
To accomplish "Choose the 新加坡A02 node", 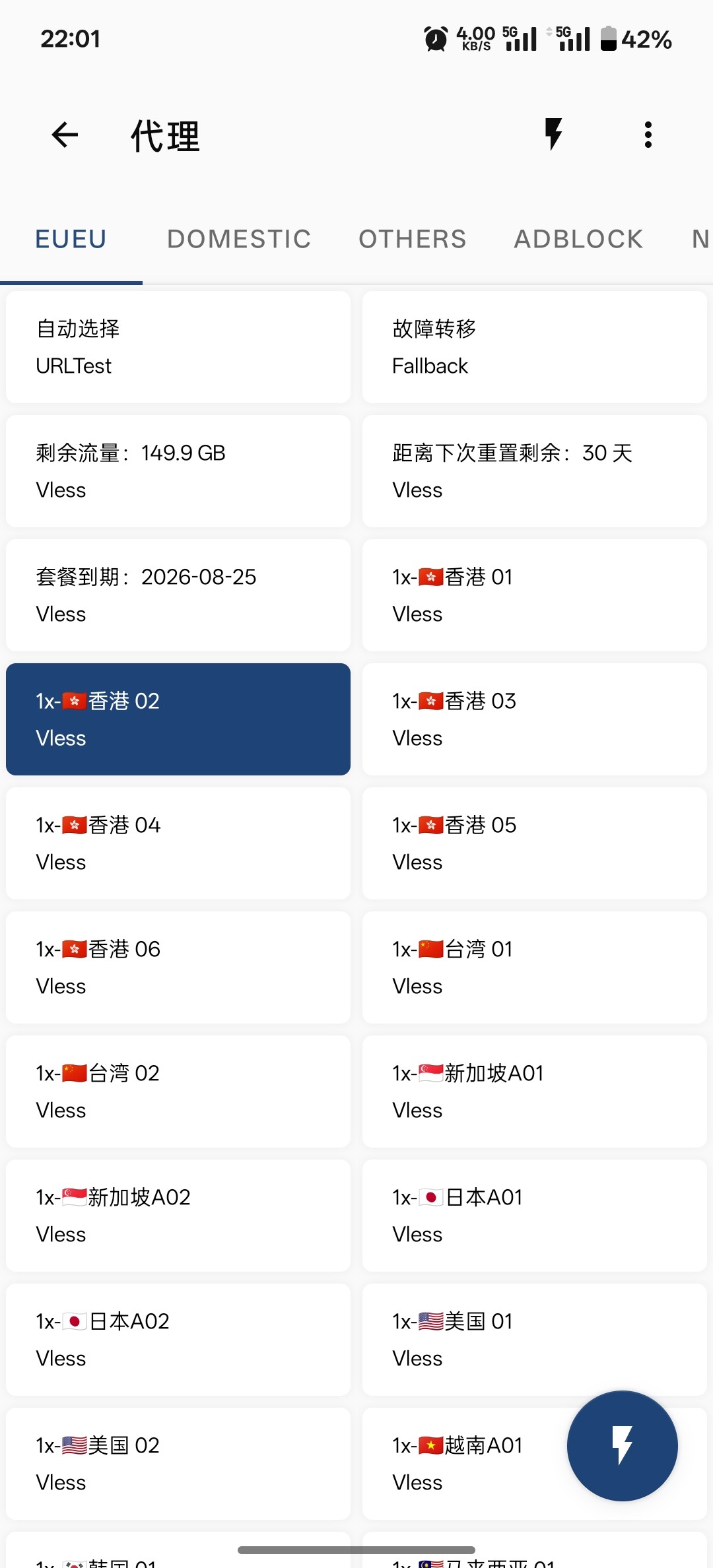I will tap(178, 1216).
